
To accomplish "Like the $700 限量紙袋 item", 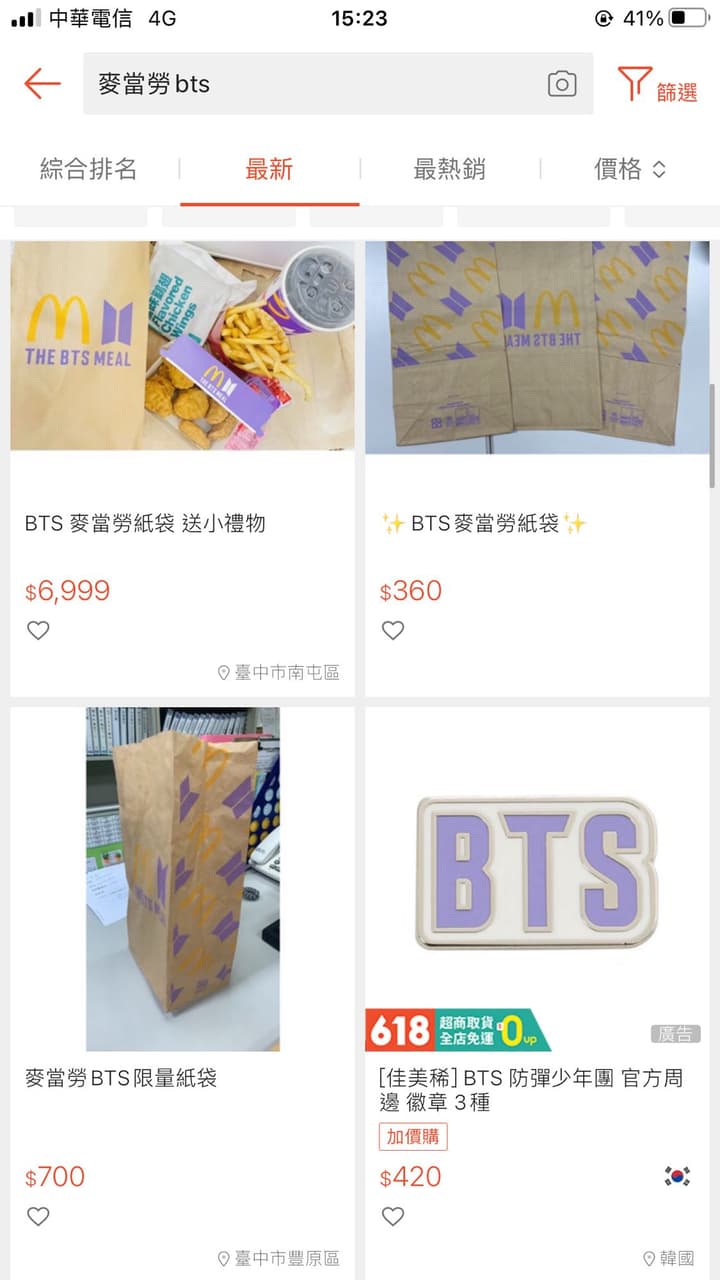I will pos(38,1216).
